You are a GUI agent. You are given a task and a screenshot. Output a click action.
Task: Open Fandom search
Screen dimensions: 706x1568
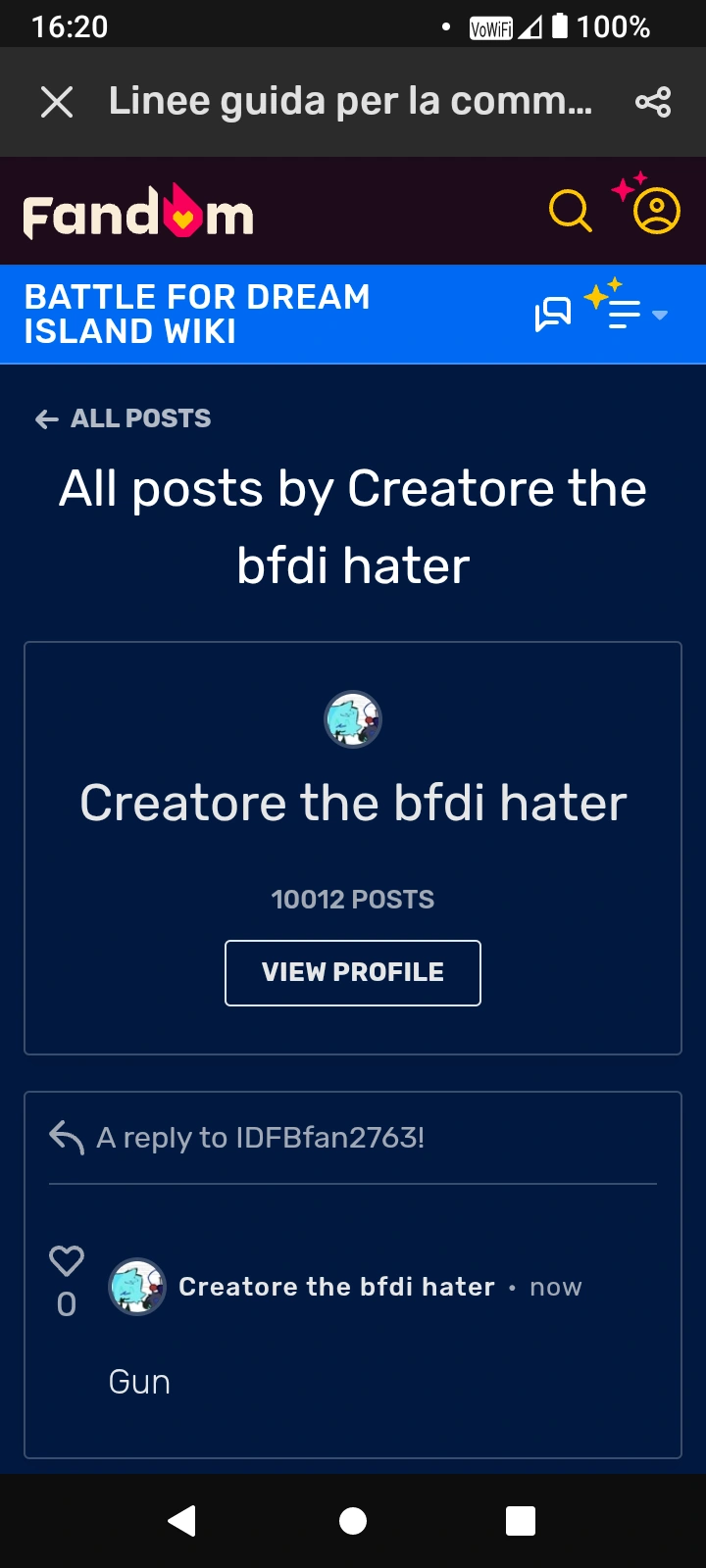click(x=570, y=210)
